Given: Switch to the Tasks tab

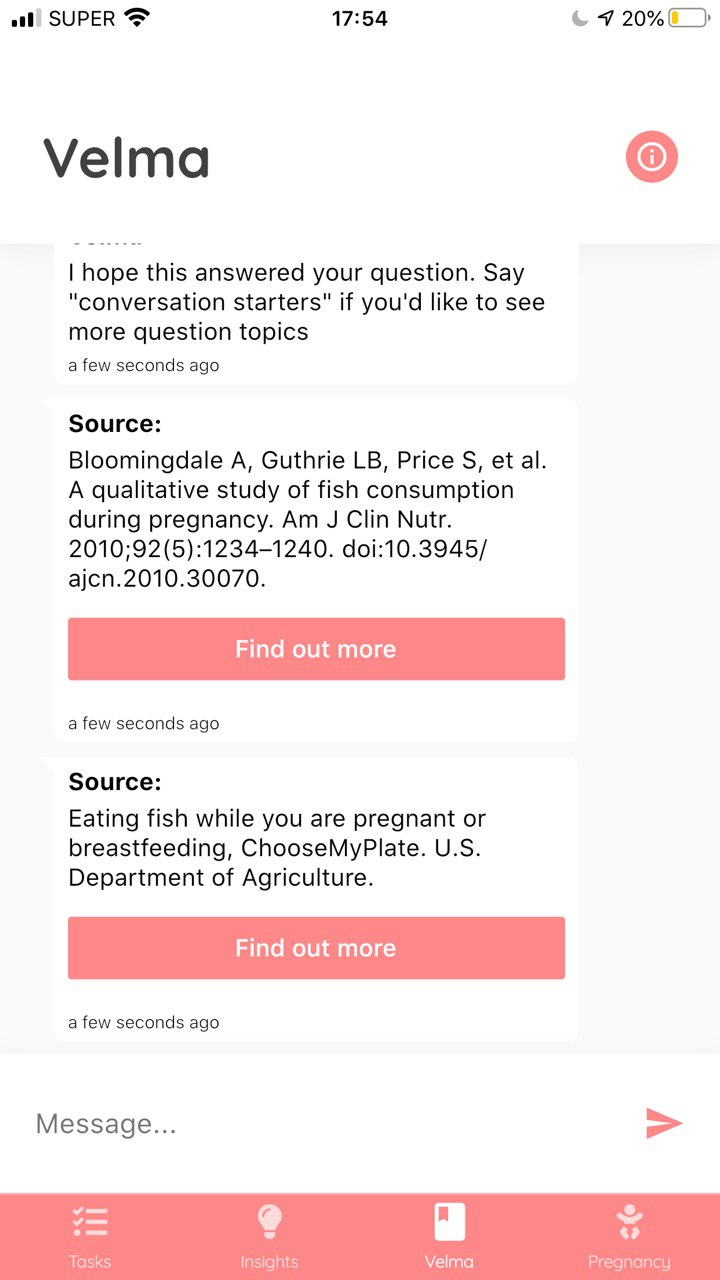Looking at the screenshot, I should click(x=90, y=1237).
